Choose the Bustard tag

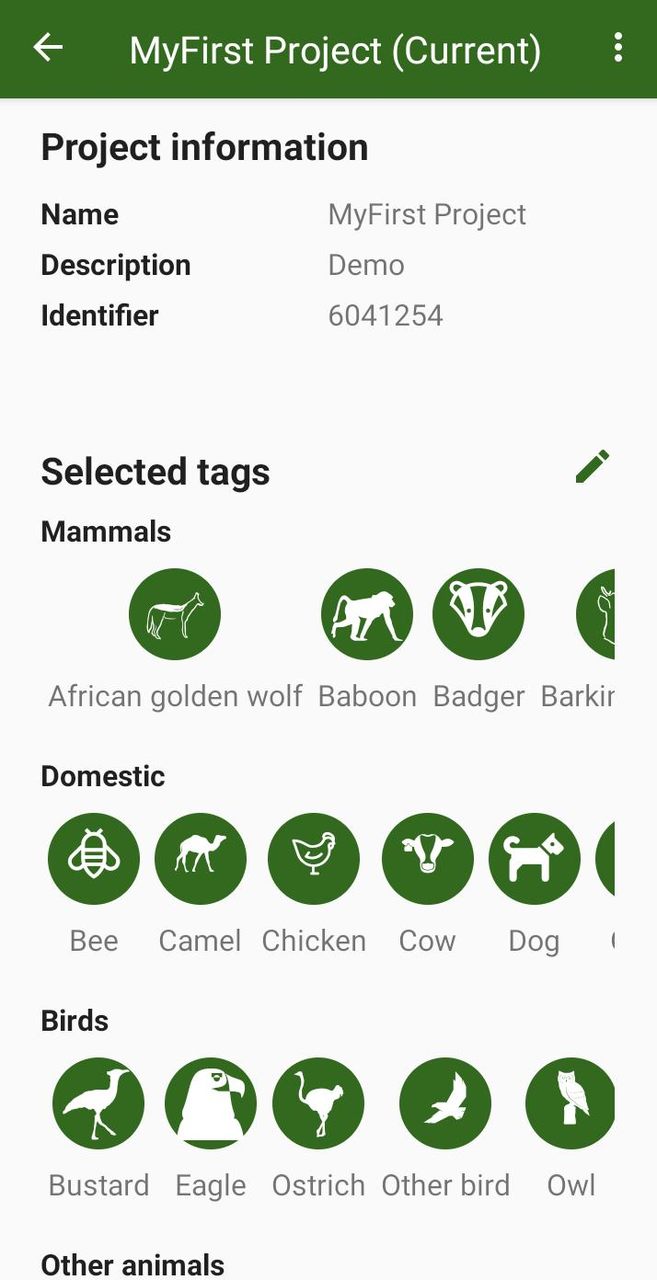point(98,1103)
